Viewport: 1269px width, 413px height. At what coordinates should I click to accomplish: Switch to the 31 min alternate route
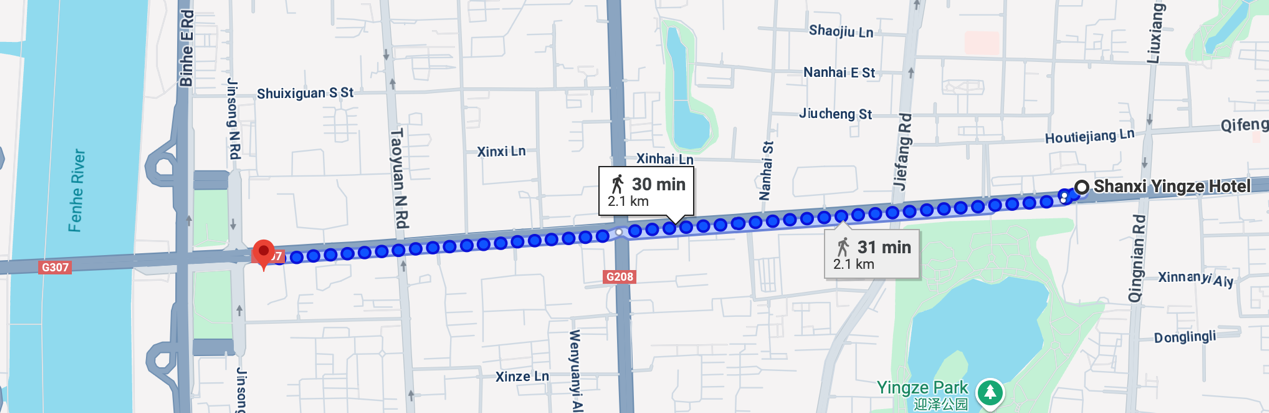872,254
